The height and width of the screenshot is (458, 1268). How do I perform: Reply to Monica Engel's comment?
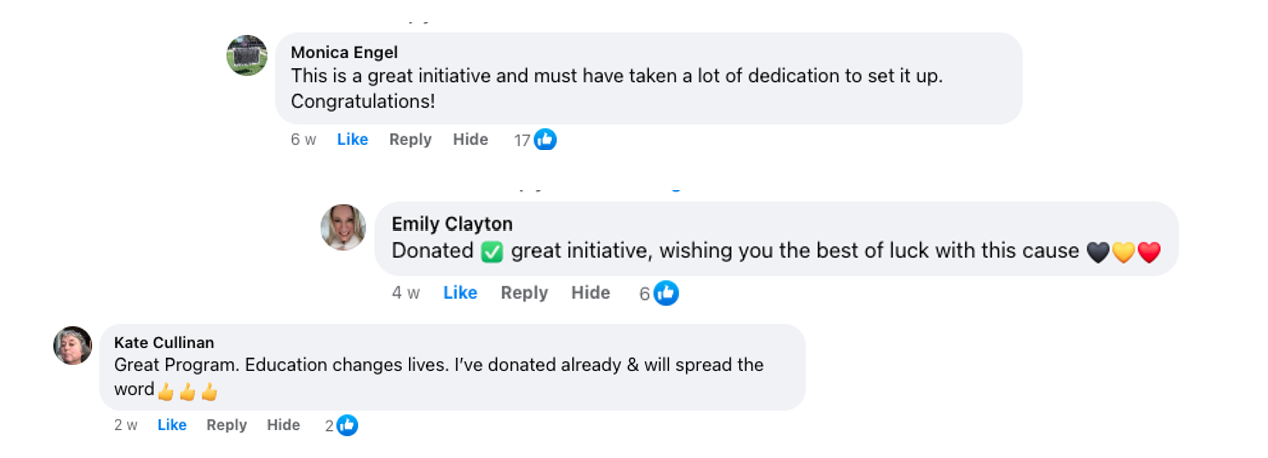[410, 140]
